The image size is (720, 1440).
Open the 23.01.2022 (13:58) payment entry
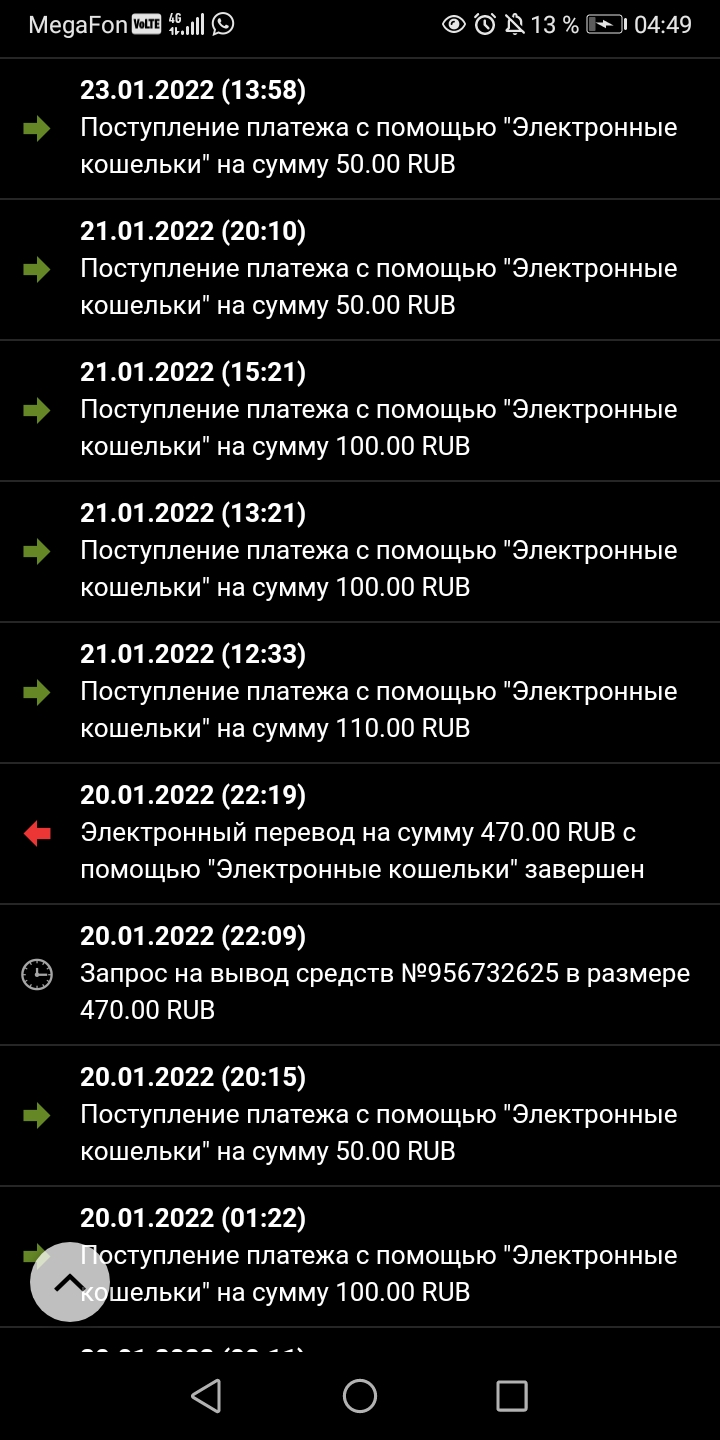[x=360, y=129]
